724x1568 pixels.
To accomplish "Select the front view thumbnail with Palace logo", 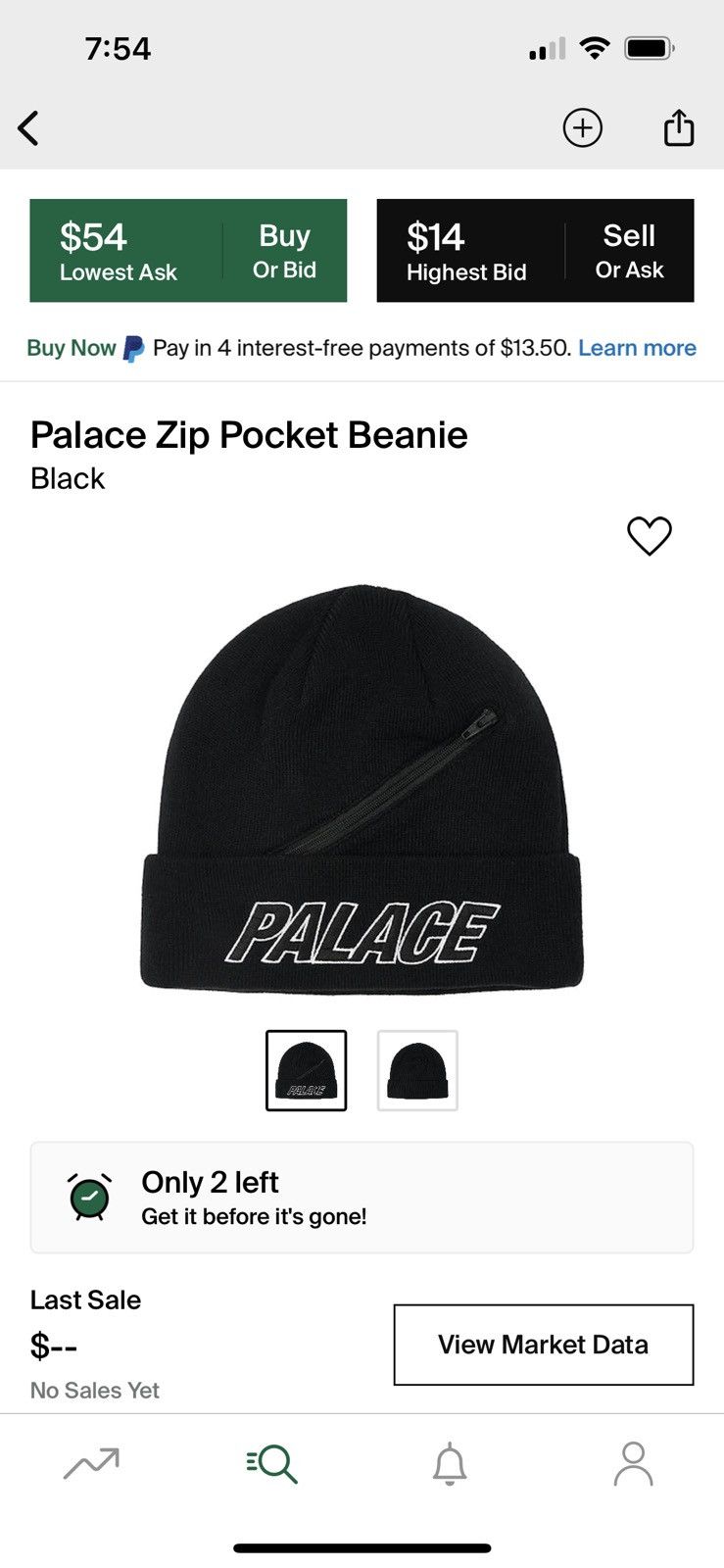I will (307, 1070).
